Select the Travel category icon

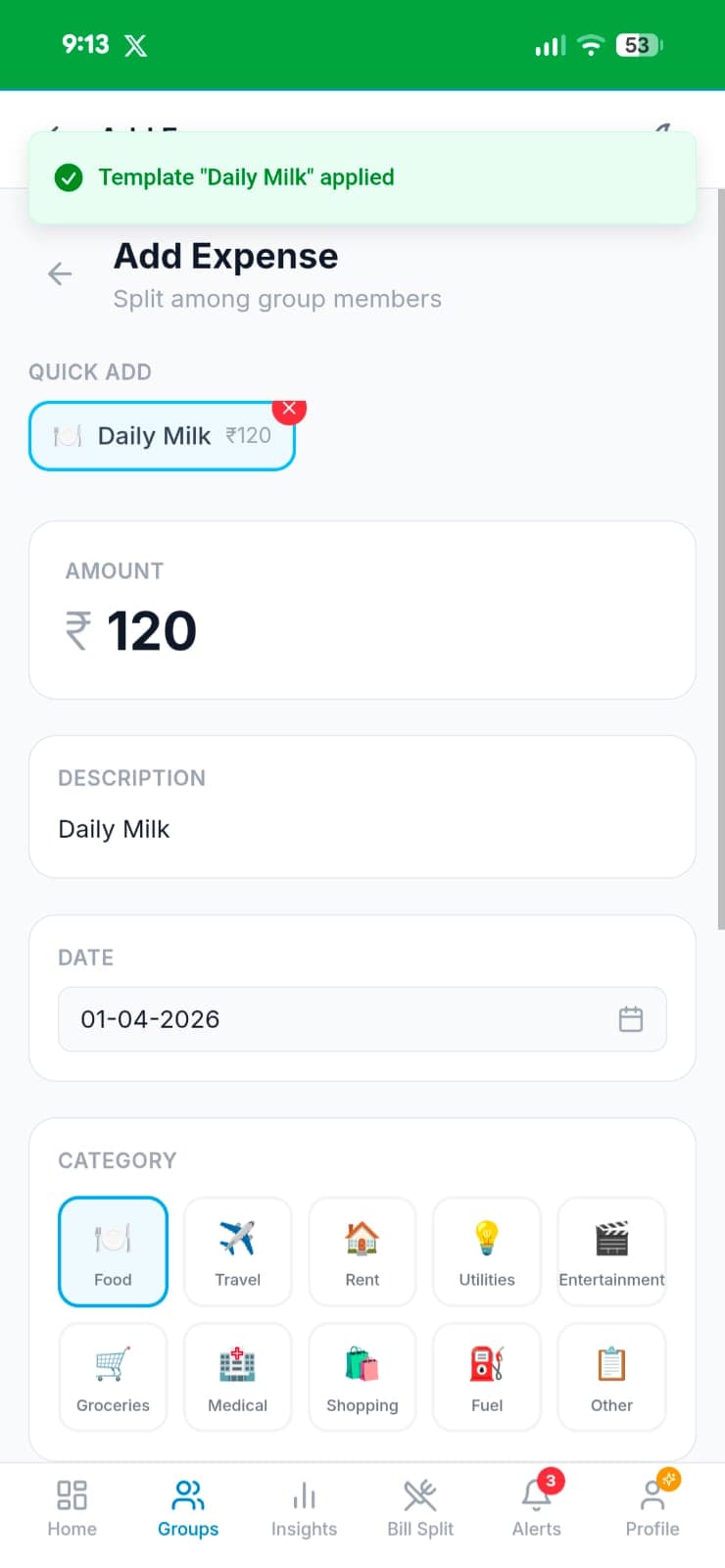tap(237, 1251)
